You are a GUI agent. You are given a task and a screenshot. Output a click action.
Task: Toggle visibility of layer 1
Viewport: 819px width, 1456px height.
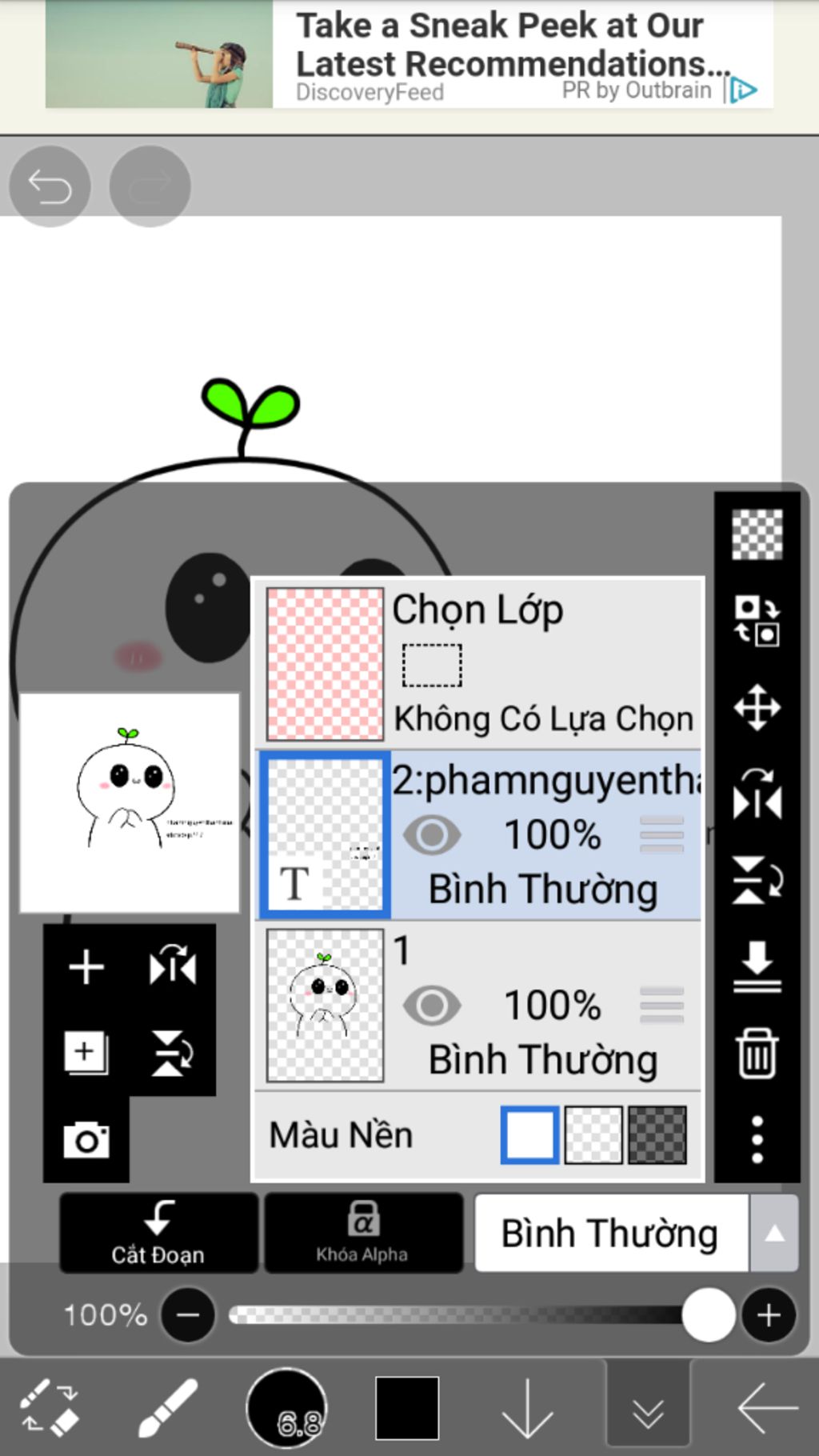click(432, 1006)
